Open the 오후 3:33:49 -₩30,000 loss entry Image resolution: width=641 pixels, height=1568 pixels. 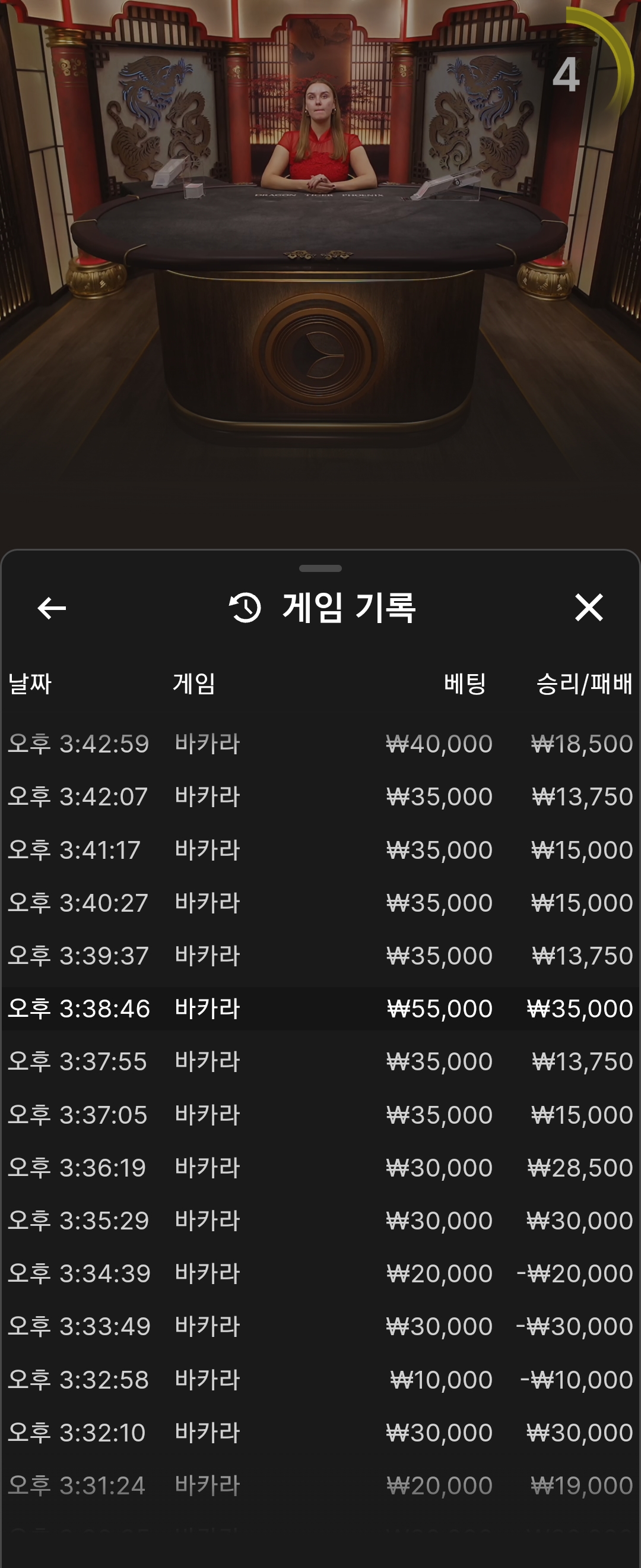click(x=320, y=1326)
